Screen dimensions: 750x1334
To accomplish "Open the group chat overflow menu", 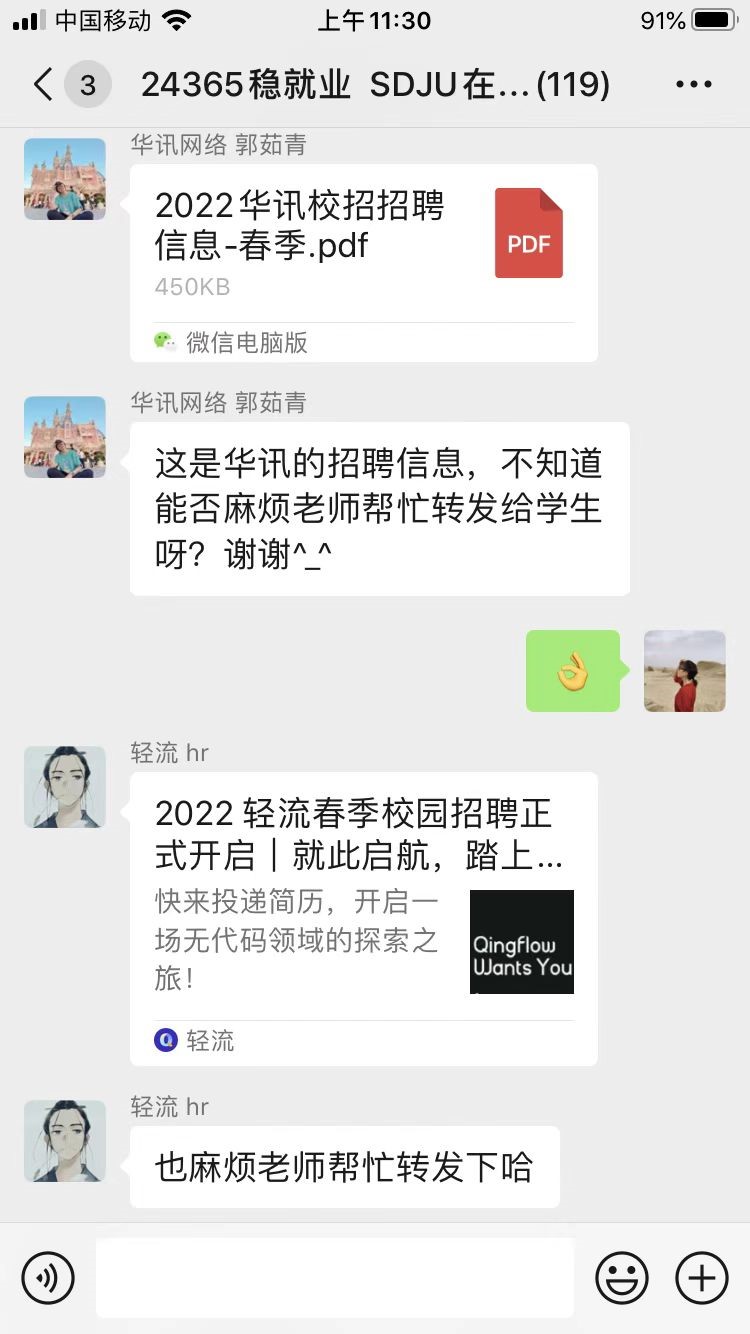I will 693,85.
